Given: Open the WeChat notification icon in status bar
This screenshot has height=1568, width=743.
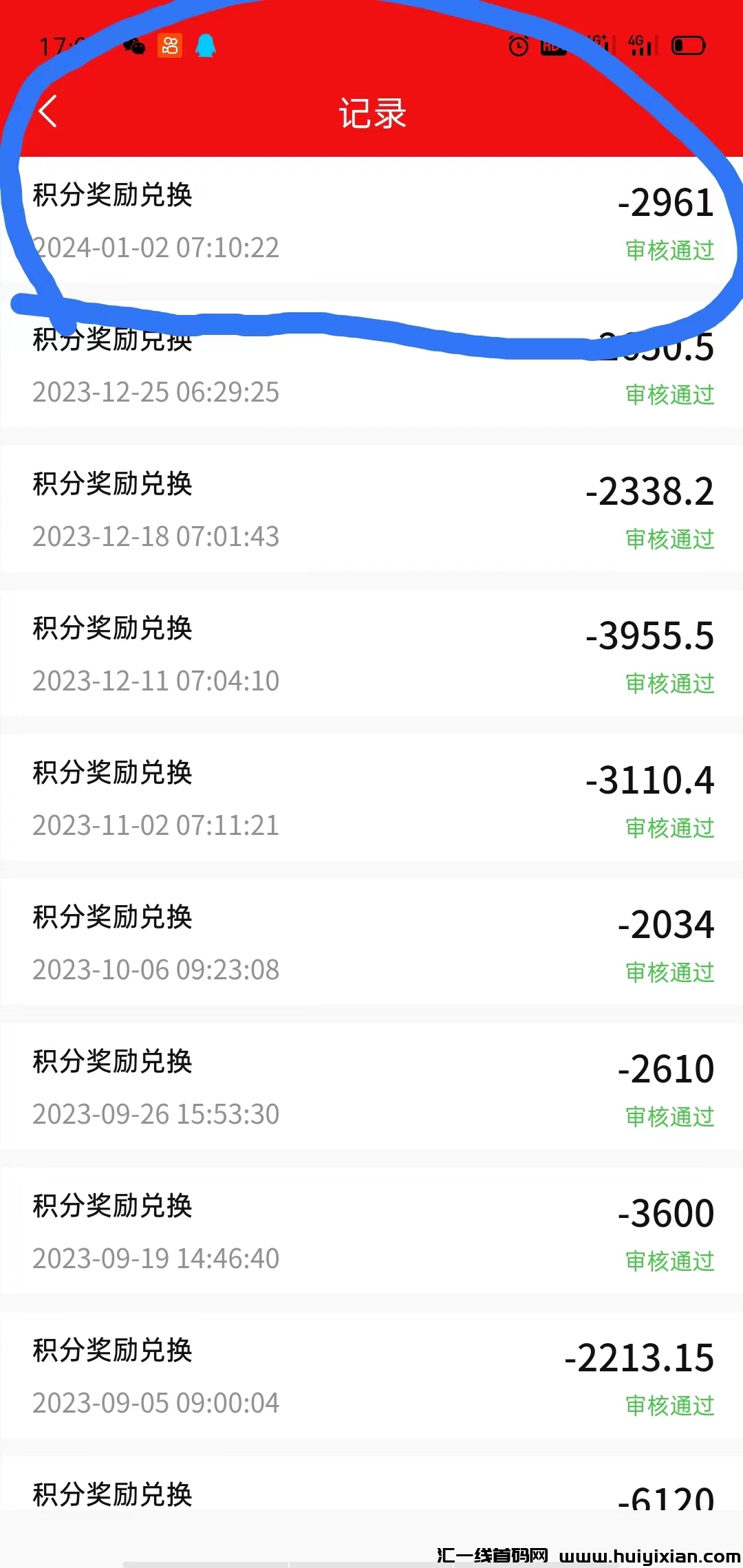Looking at the screenshot, I should (x=134, y=45).
